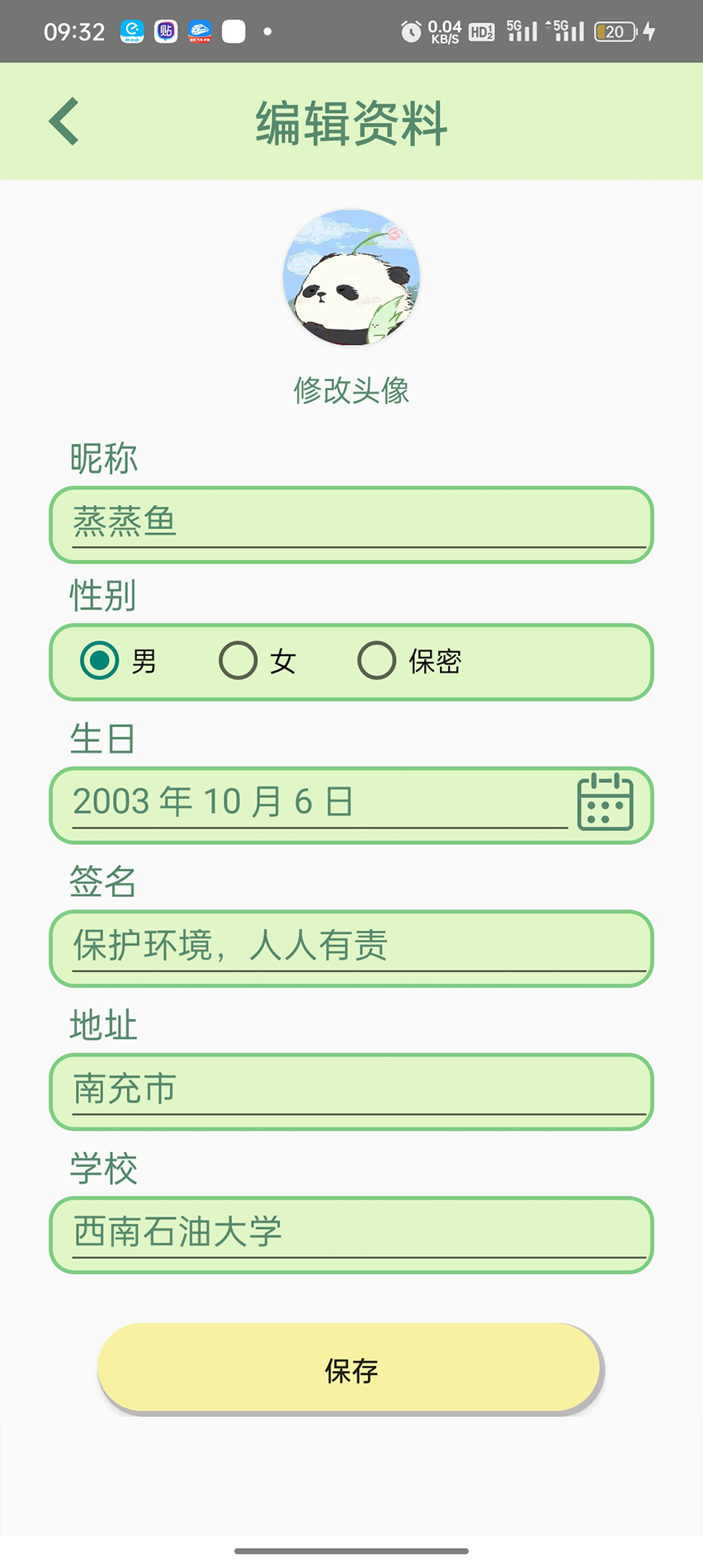This screenshot has width=703, height=1568.
Task: Open the calendar icon date picker
Action: (x=606, y=802)
